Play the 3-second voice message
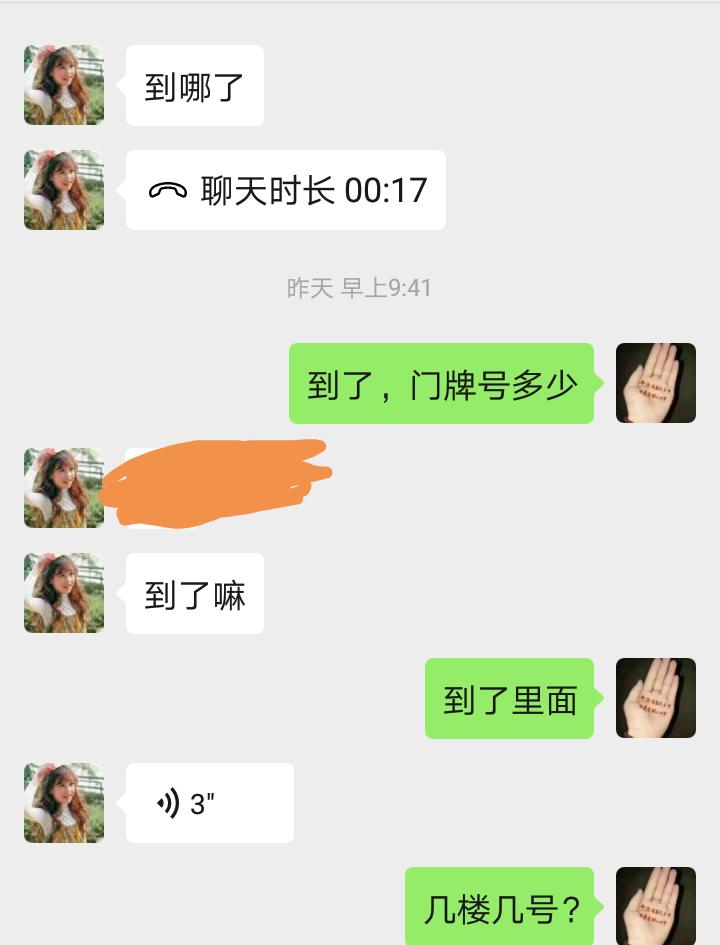 (x=209, y=802)
